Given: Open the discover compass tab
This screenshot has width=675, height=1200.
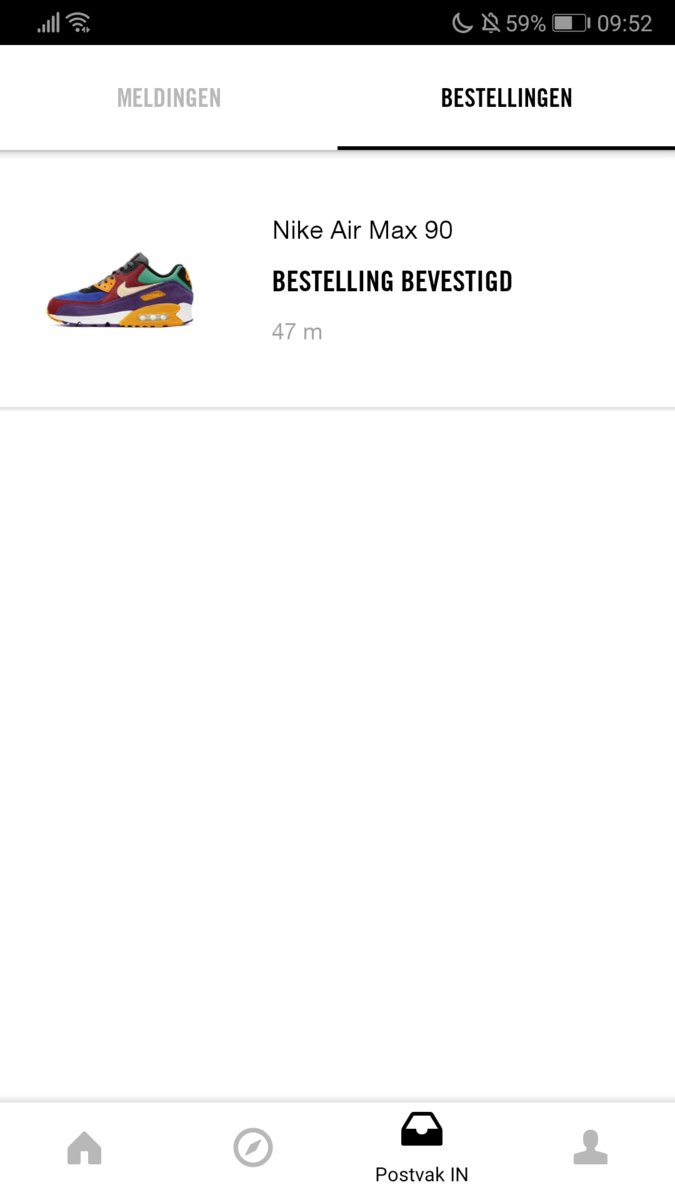Looking at the screenshot, I should coord(253,1147).
